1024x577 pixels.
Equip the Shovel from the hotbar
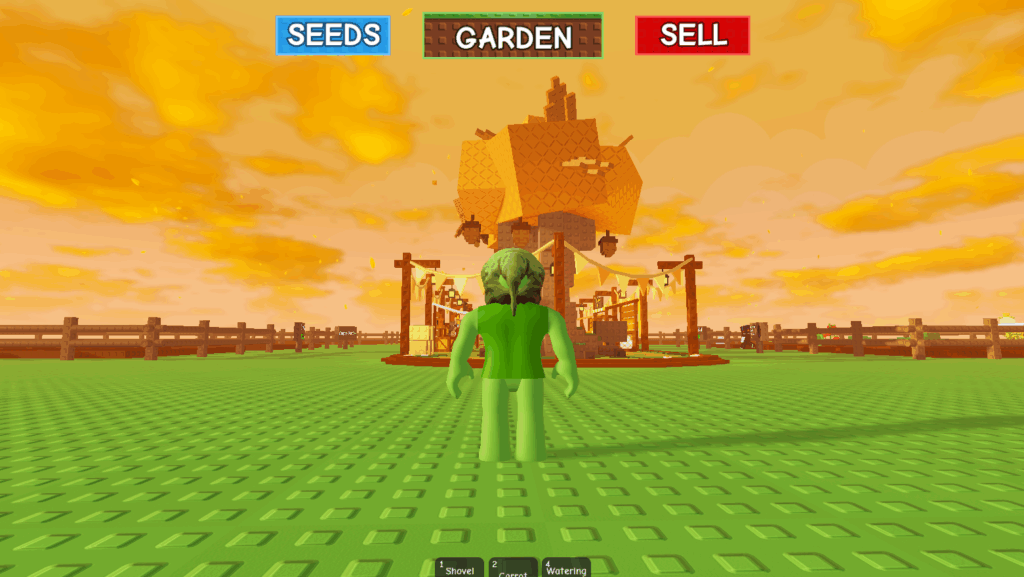460,568
